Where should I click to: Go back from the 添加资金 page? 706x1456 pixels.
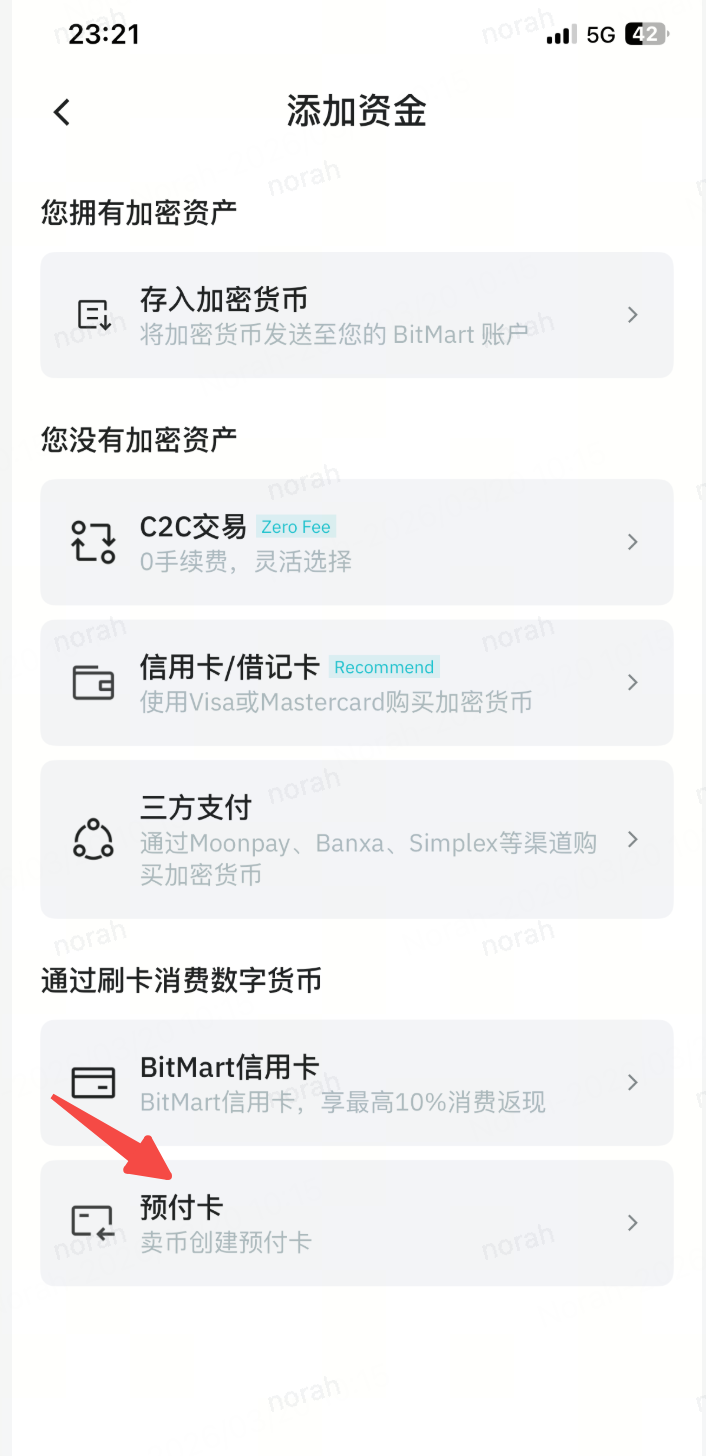[62, 111]
